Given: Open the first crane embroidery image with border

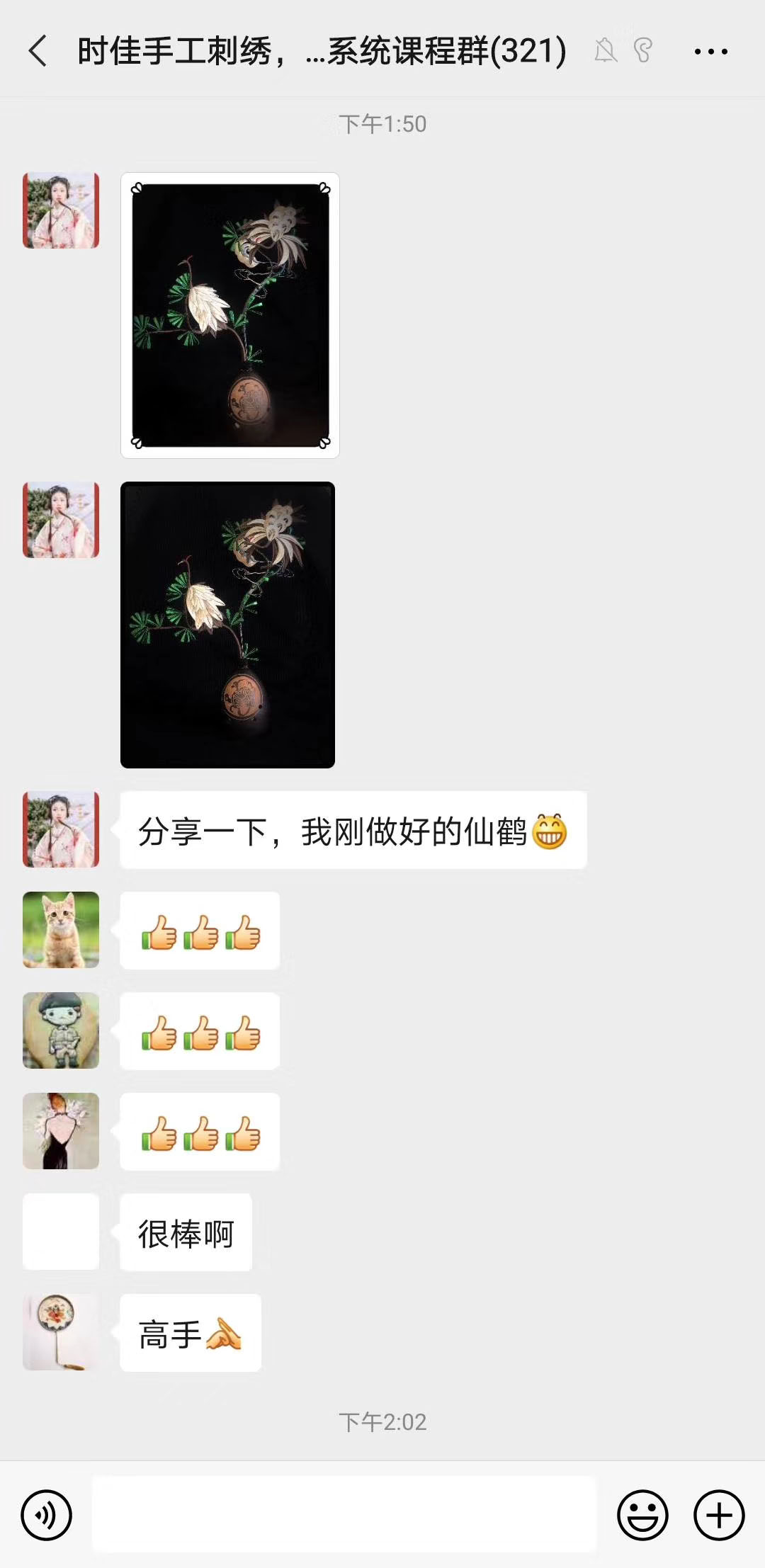Looking at the screenshot, I should coord(230,315).
